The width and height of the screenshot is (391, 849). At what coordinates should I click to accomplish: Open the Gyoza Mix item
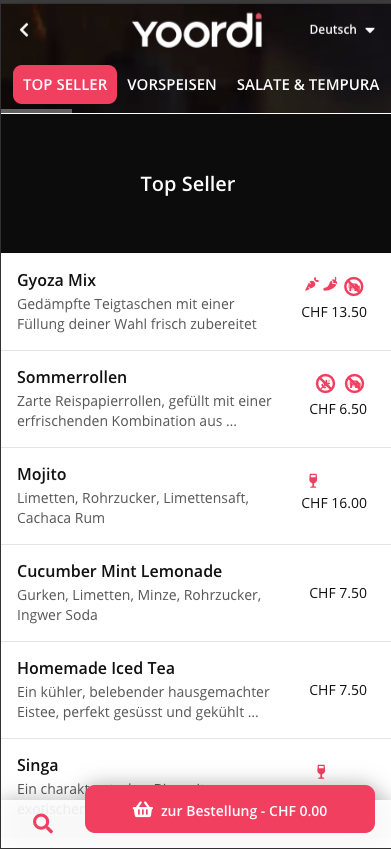point(196,302)
